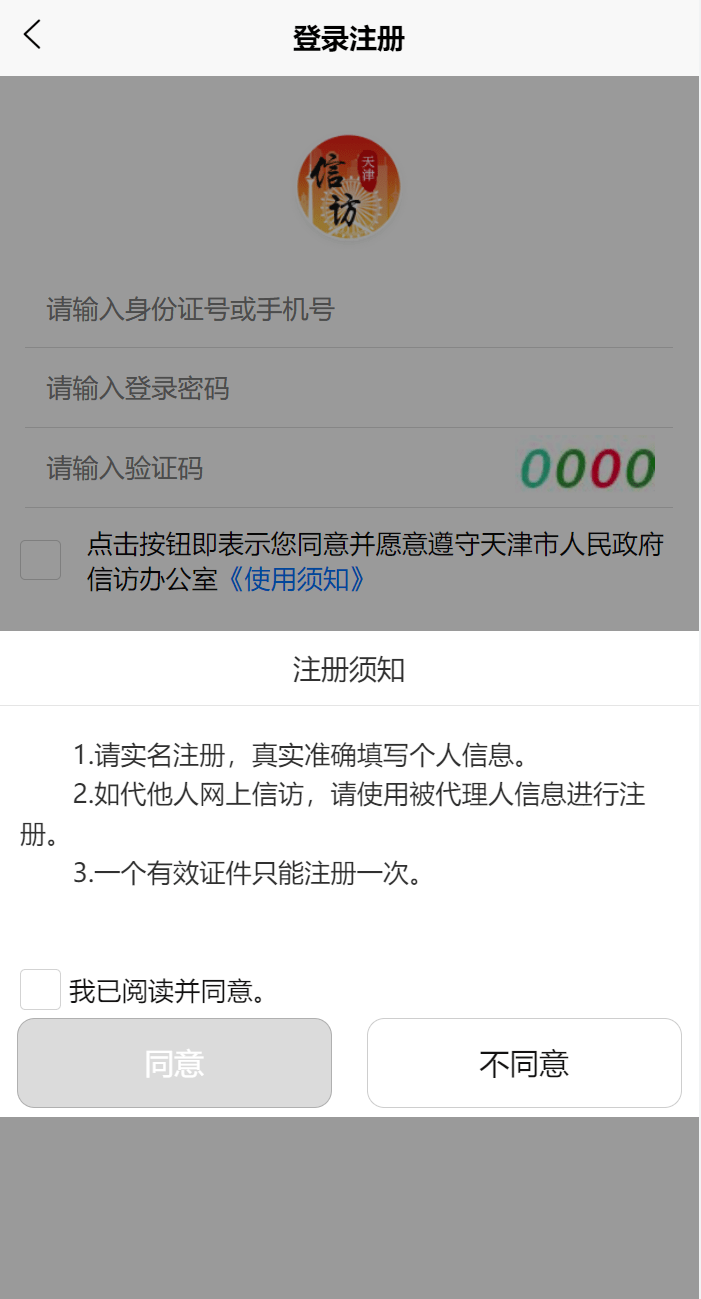The width and height of the screenshot is (701, 1299).
Task: Go back using the top-left arrow
Action: point(33,35)
